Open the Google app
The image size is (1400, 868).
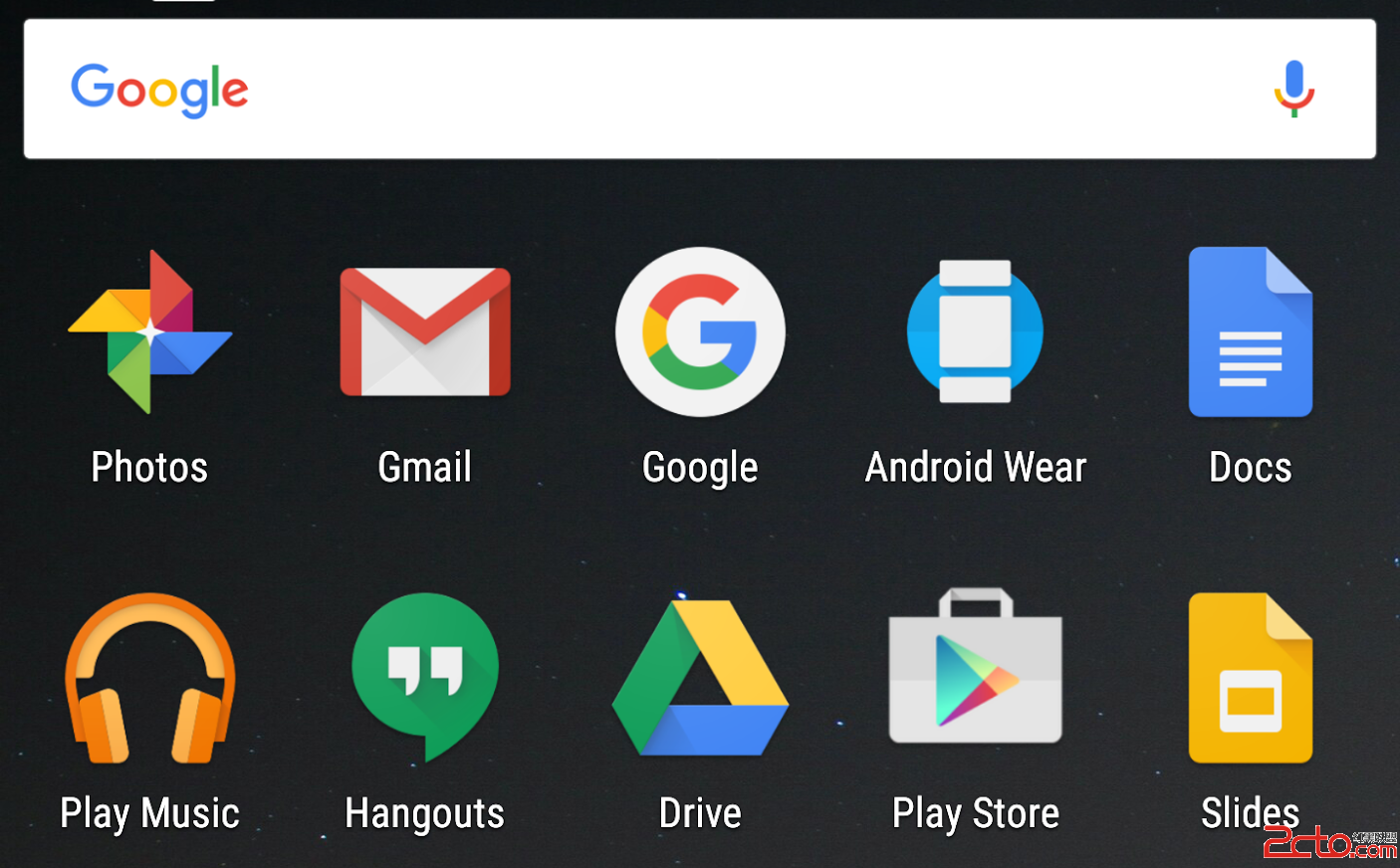click(x=700, y=332)
